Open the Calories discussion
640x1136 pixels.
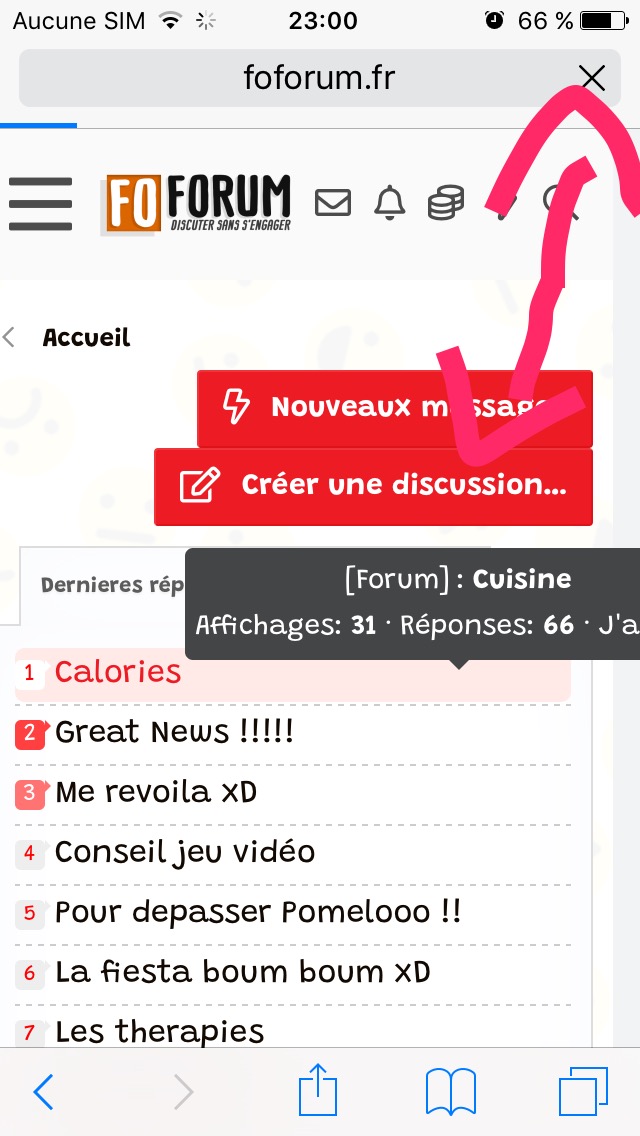click(x=118, y=672)
